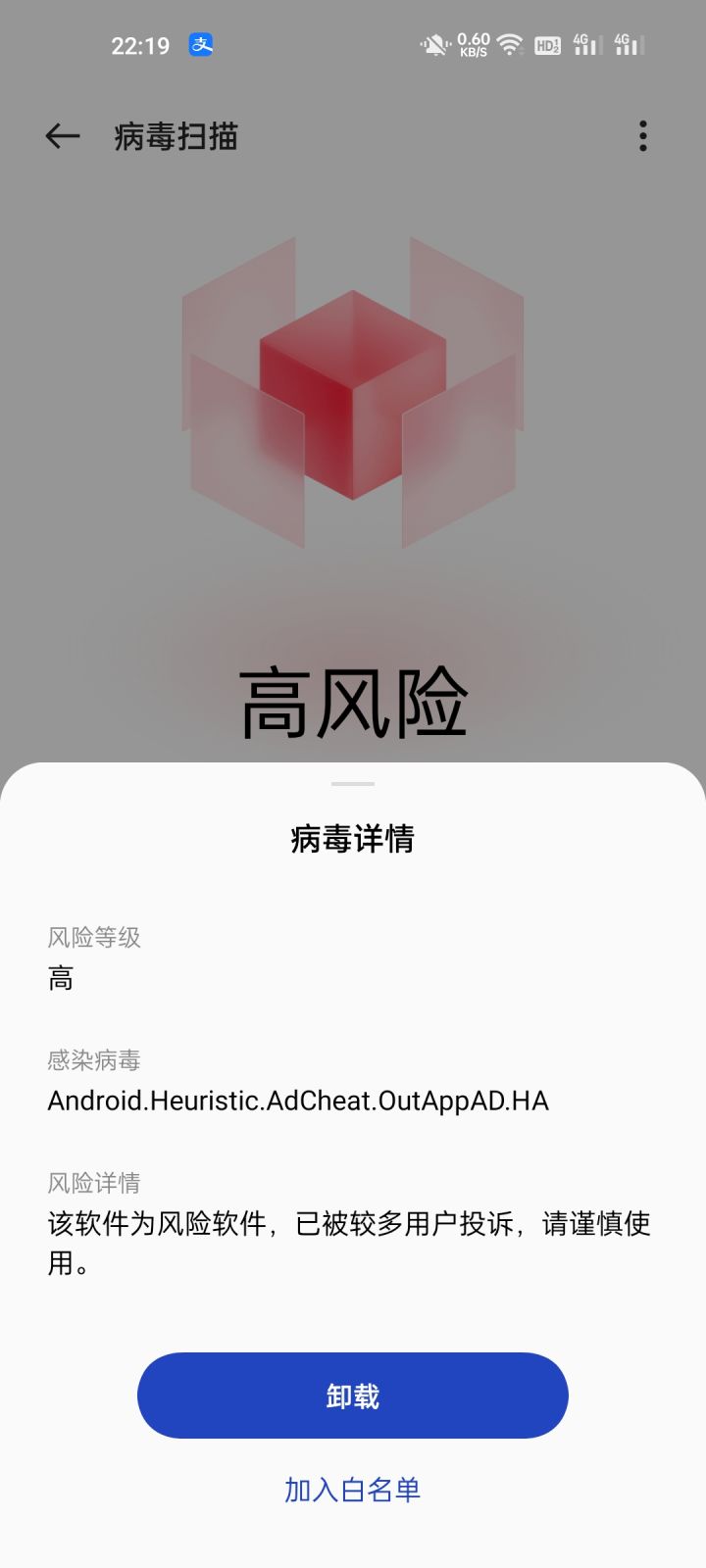Tap the clock showing 22:19
Screen dimensions: 706x1568
point(143,45)
